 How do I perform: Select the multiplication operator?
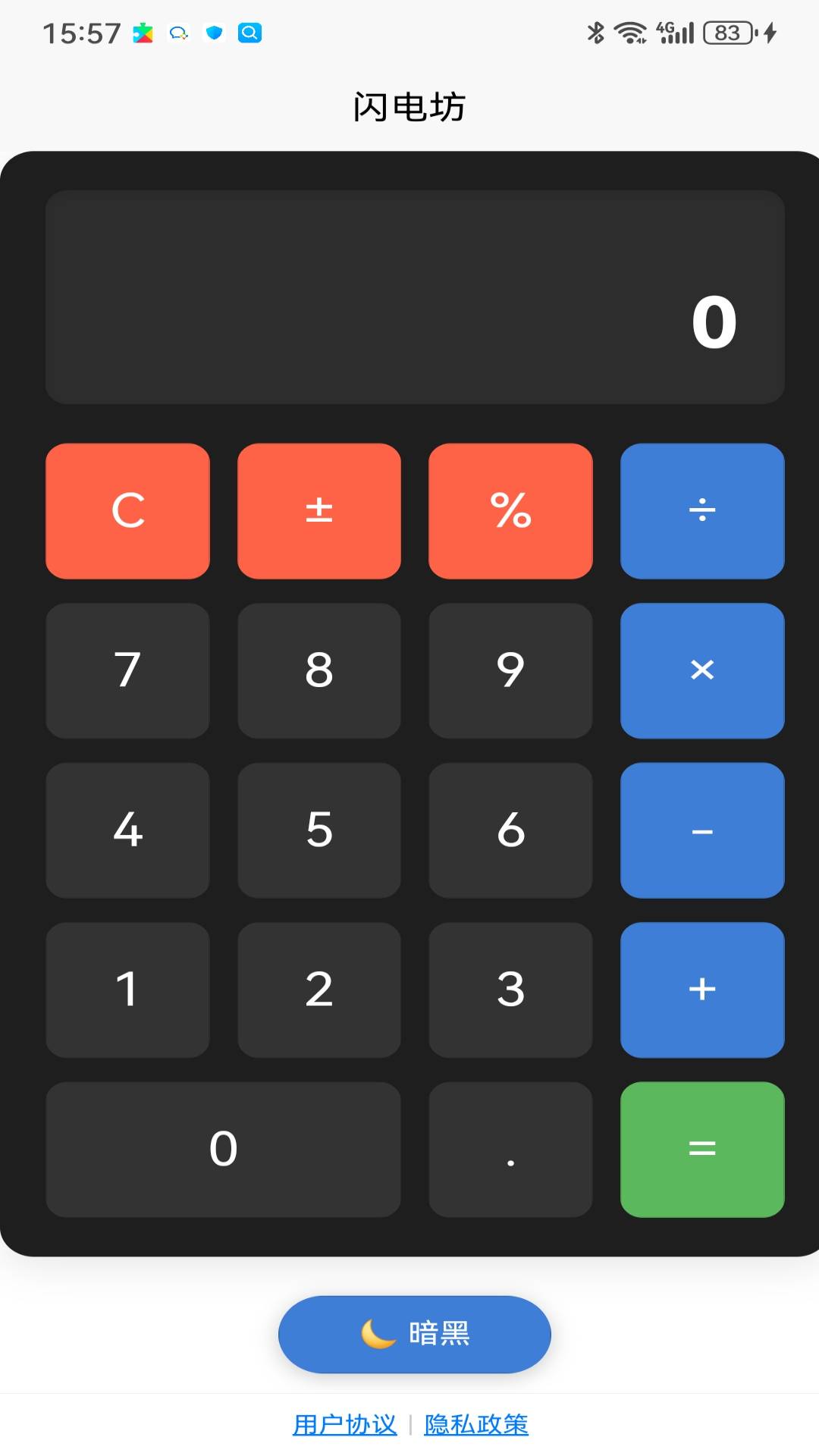pos(702,670)
